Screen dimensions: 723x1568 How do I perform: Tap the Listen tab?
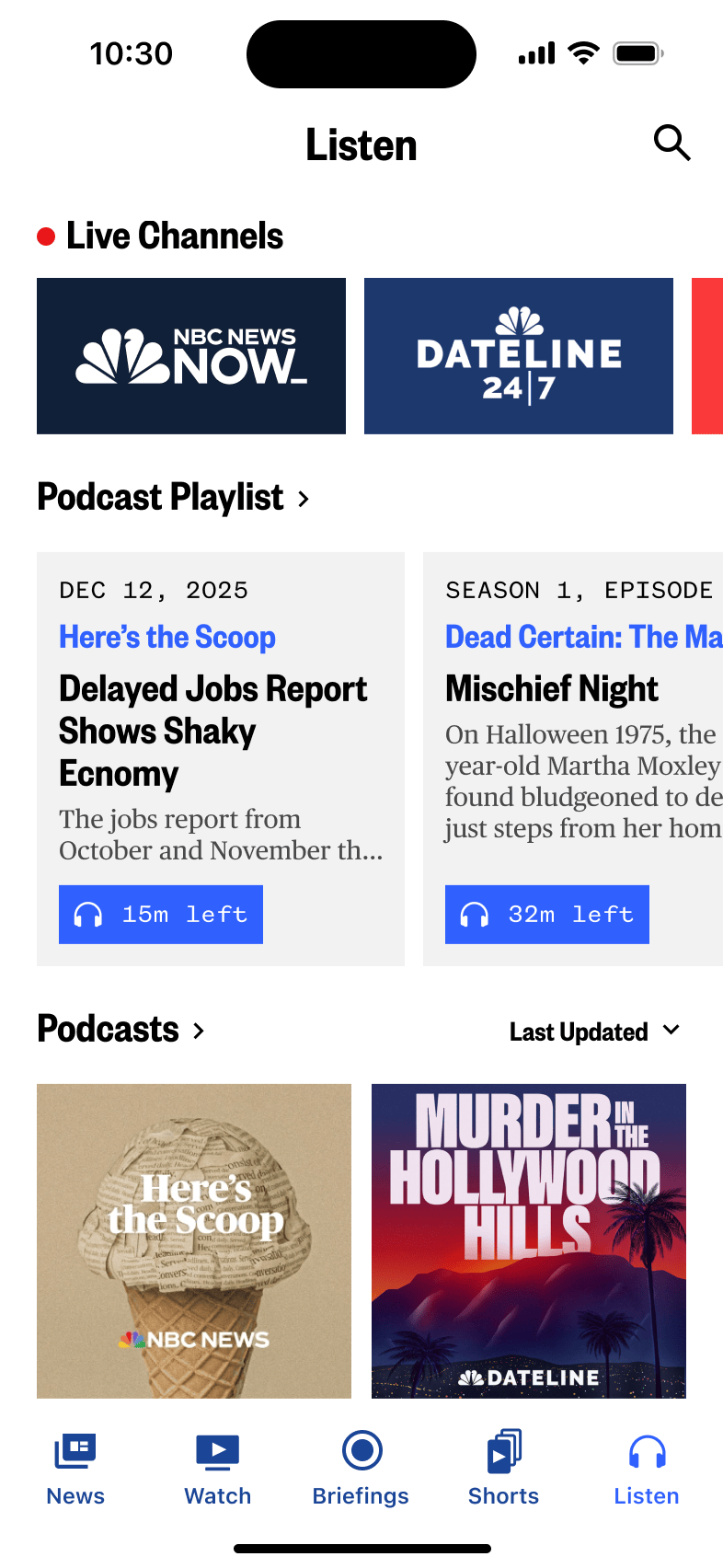pos(647,1469)
